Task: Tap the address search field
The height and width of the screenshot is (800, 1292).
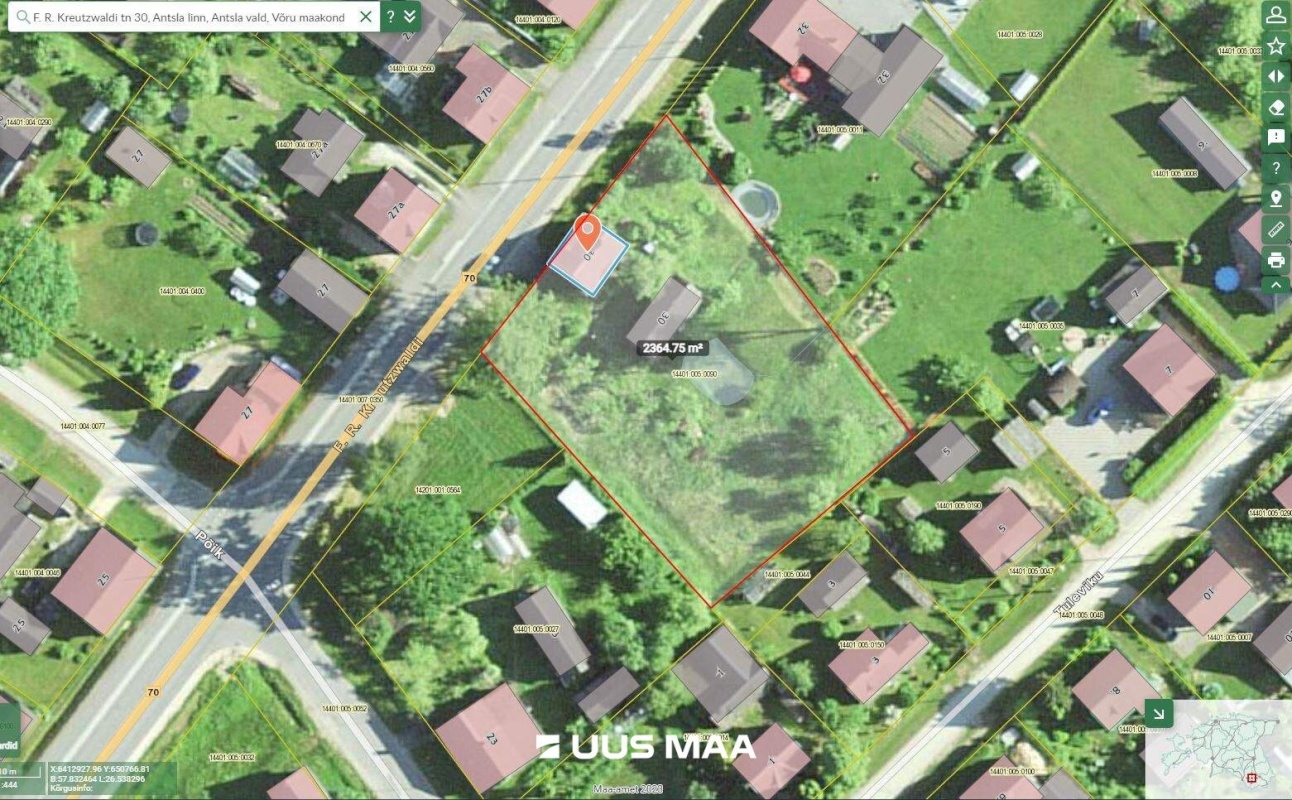Action: (190, 17)
